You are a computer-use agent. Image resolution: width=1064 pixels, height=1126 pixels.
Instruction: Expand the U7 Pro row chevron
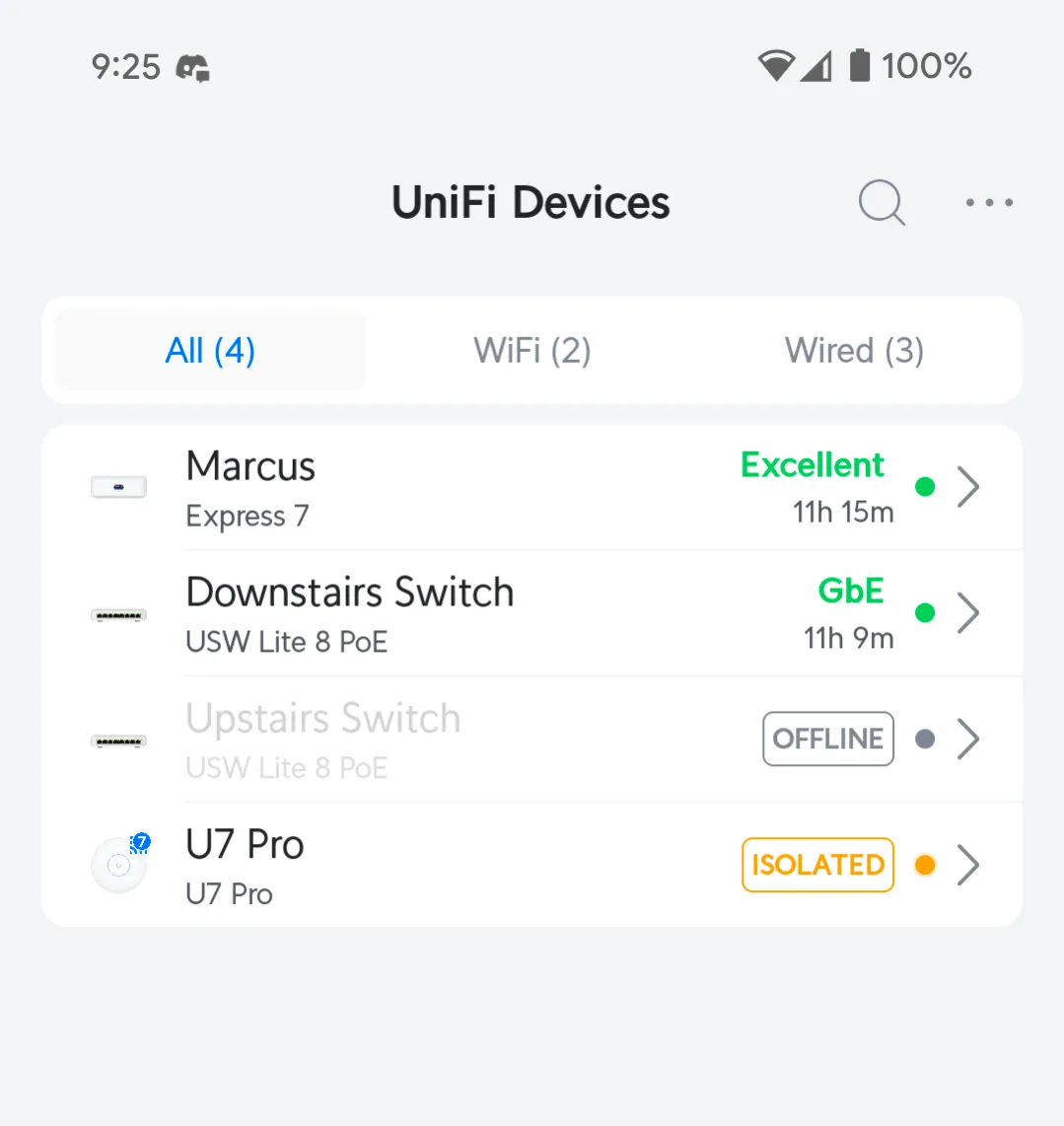(967, 865)
